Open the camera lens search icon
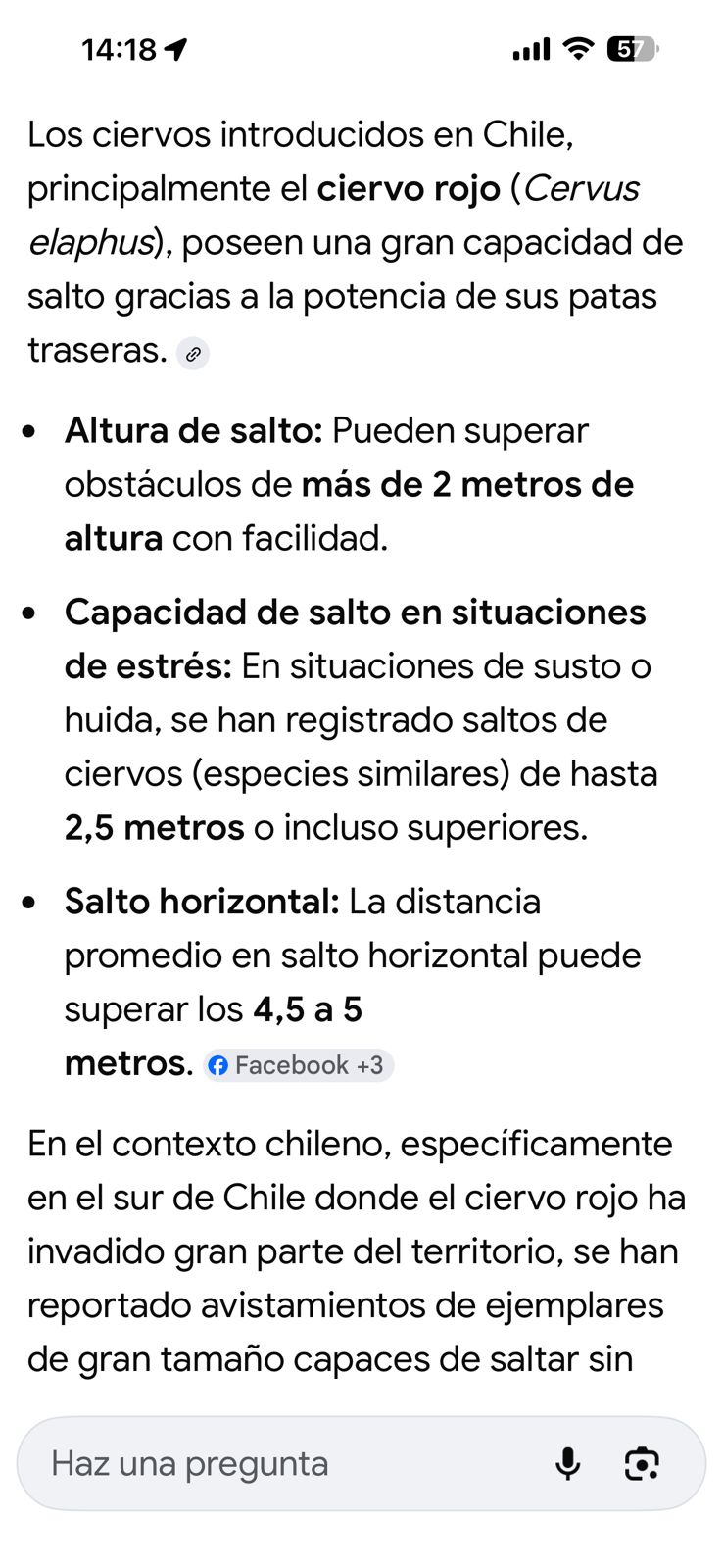This screenshot has height=1568, width=723. click(x=642, y=1464)
